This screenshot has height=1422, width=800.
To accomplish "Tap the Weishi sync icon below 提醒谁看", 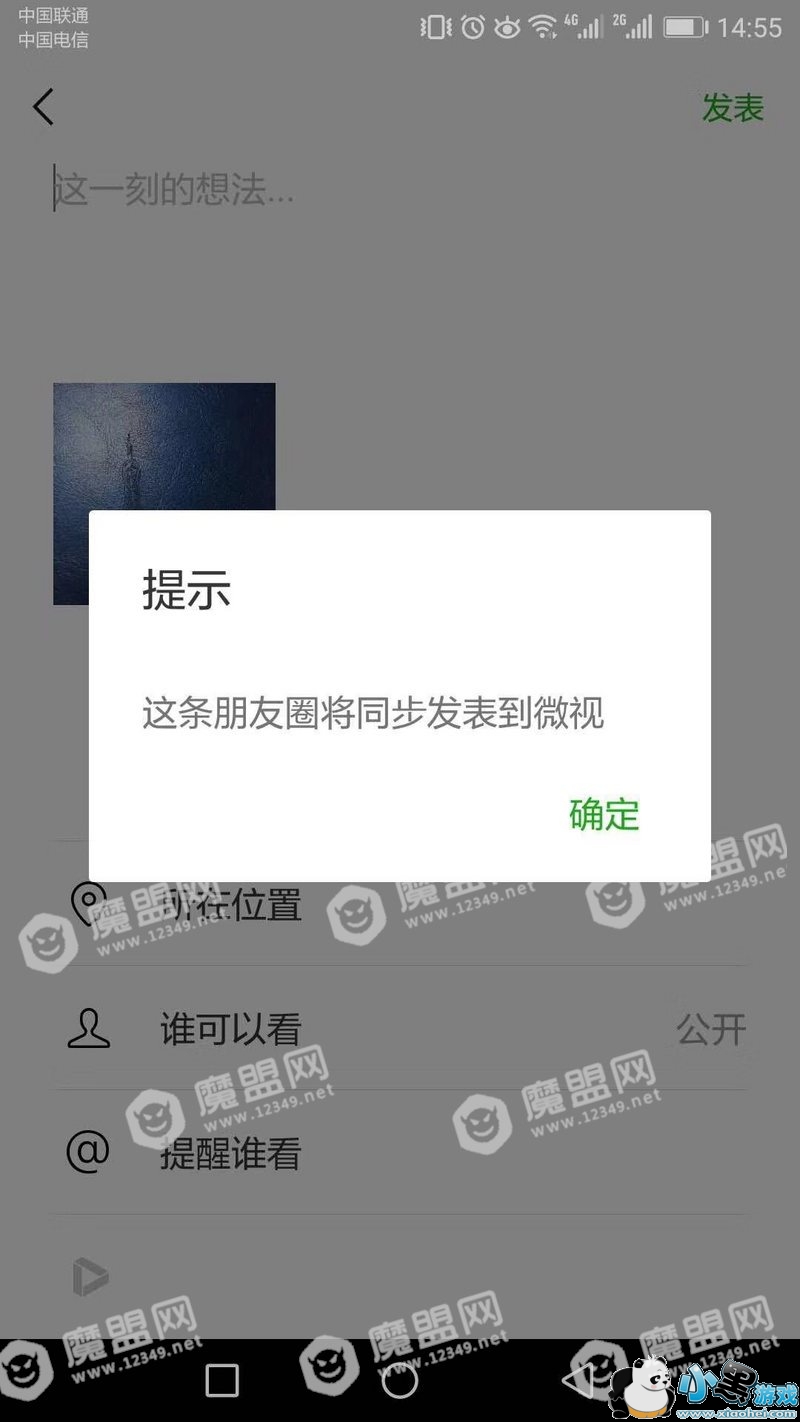I will [89, 1277].
